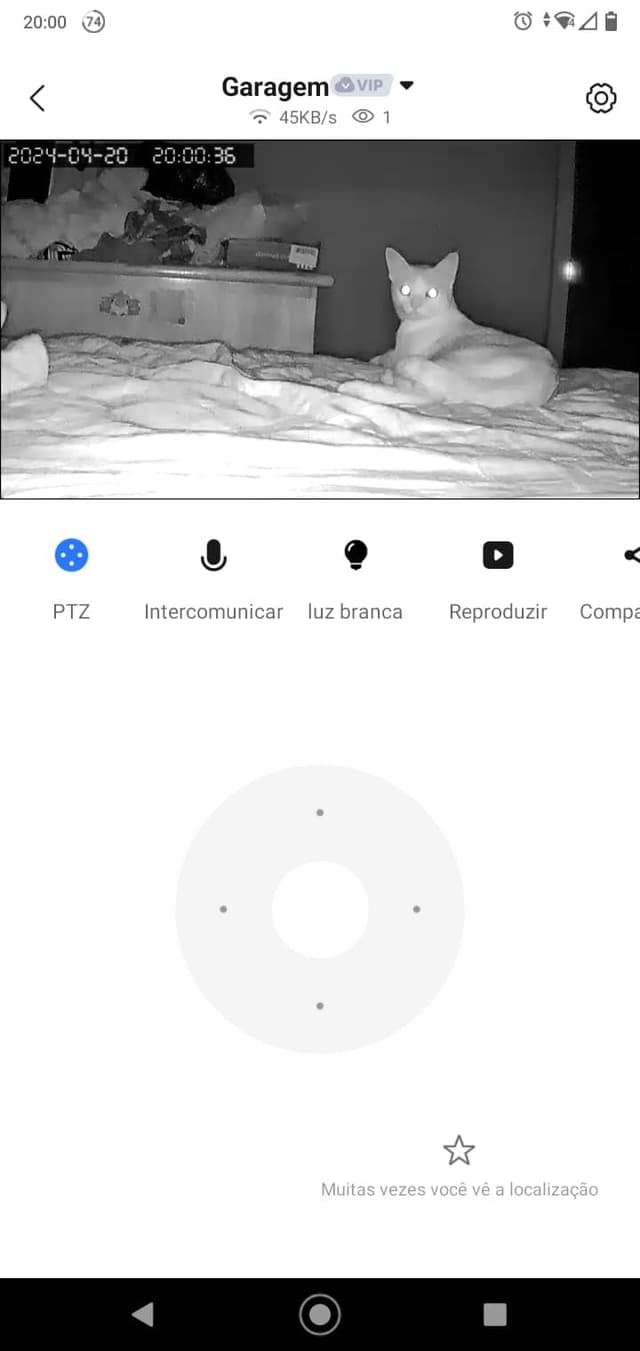The height and width of the screenshot is (1351, 640).
Task: Tap the live camera video feed
Action: [320, 320]
